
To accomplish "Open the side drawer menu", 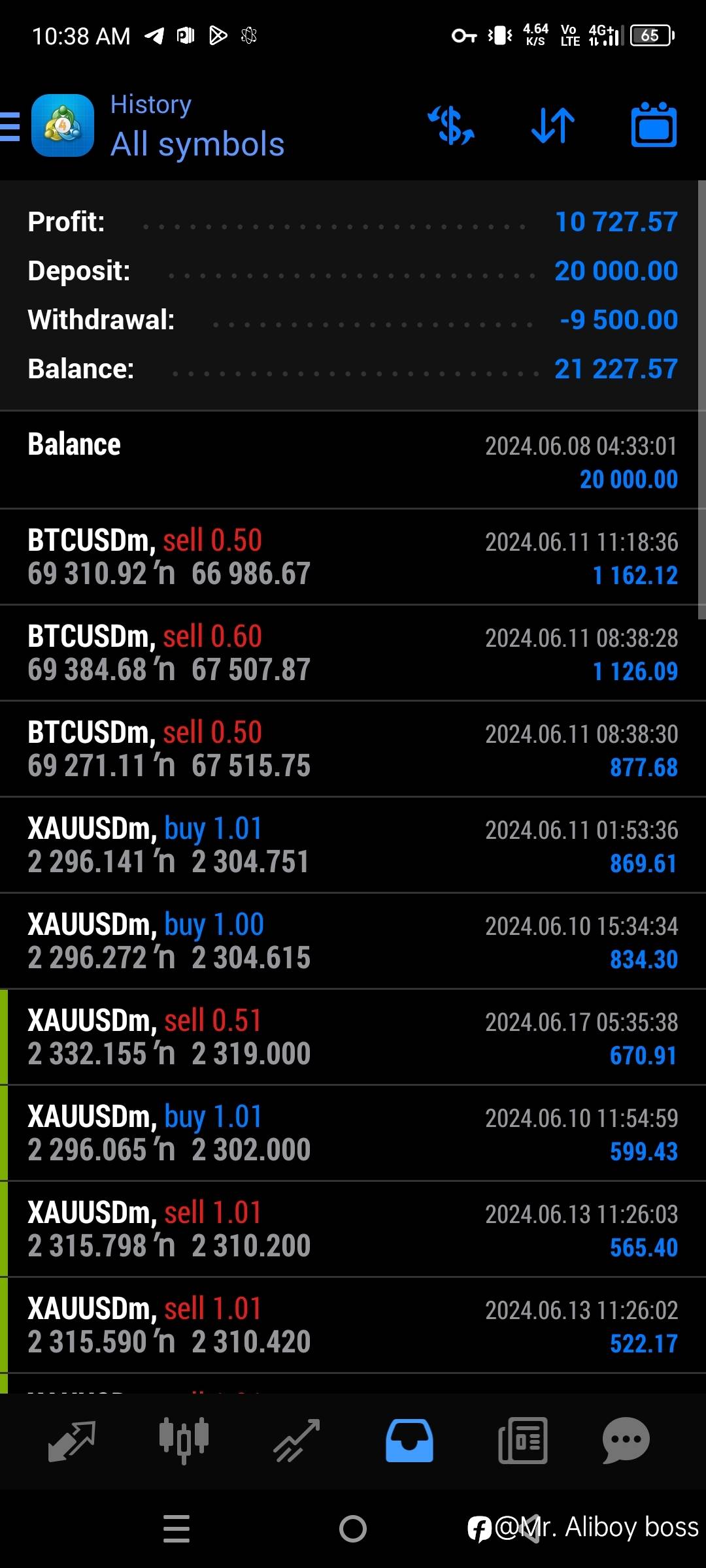I will pyautogui.click(x=10, y=126).
